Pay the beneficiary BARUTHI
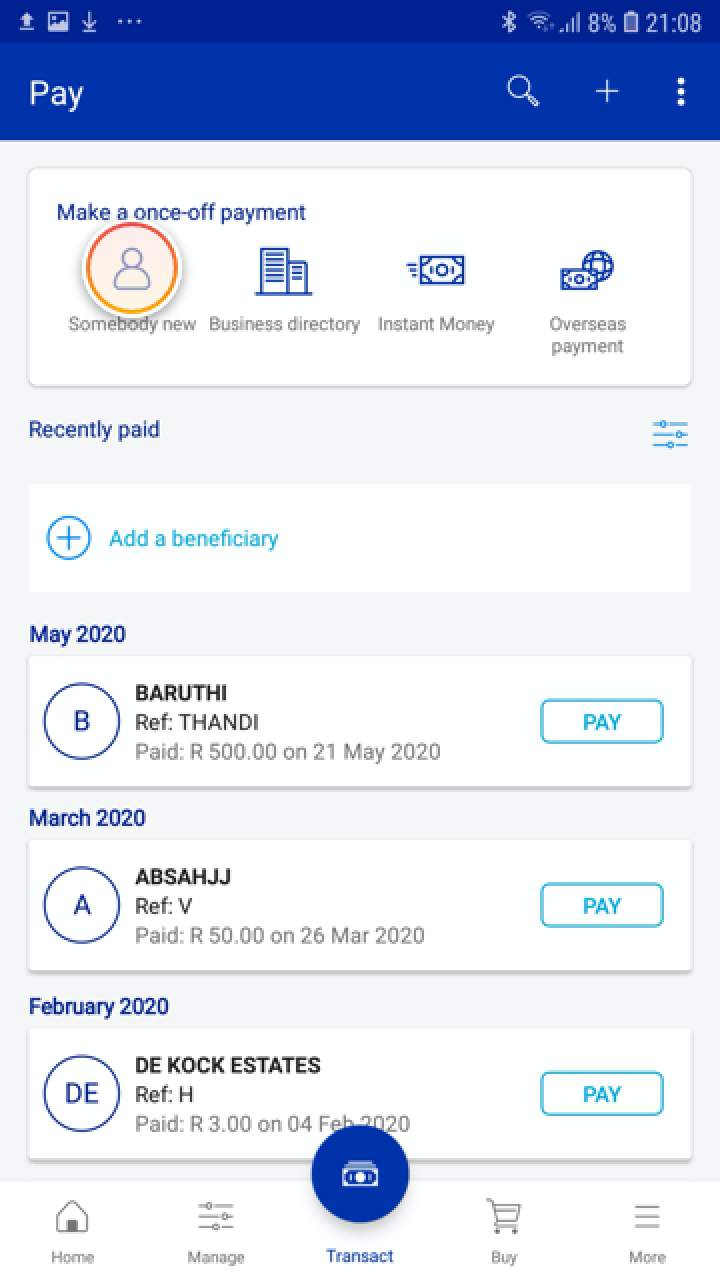 (x=602, y=722)
